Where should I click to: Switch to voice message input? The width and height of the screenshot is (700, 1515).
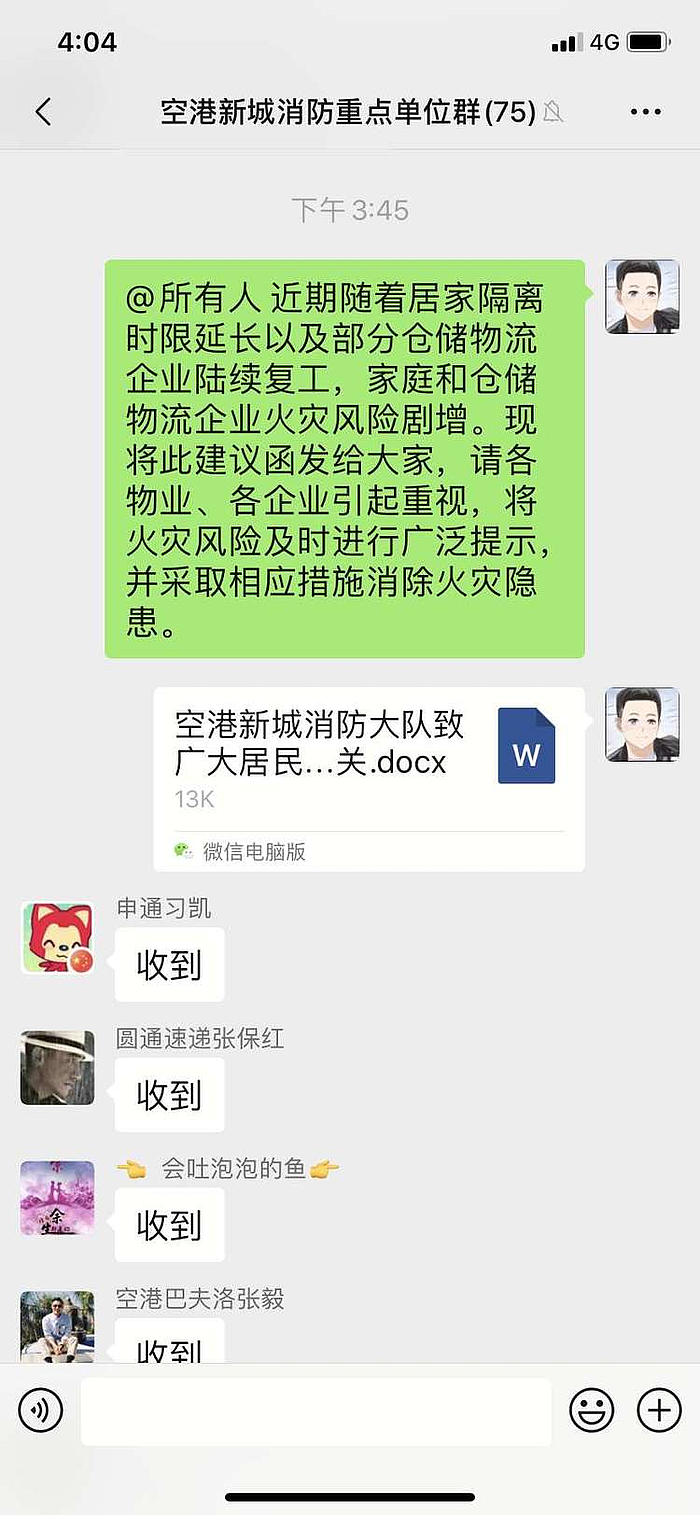[x=41, y=1411]
